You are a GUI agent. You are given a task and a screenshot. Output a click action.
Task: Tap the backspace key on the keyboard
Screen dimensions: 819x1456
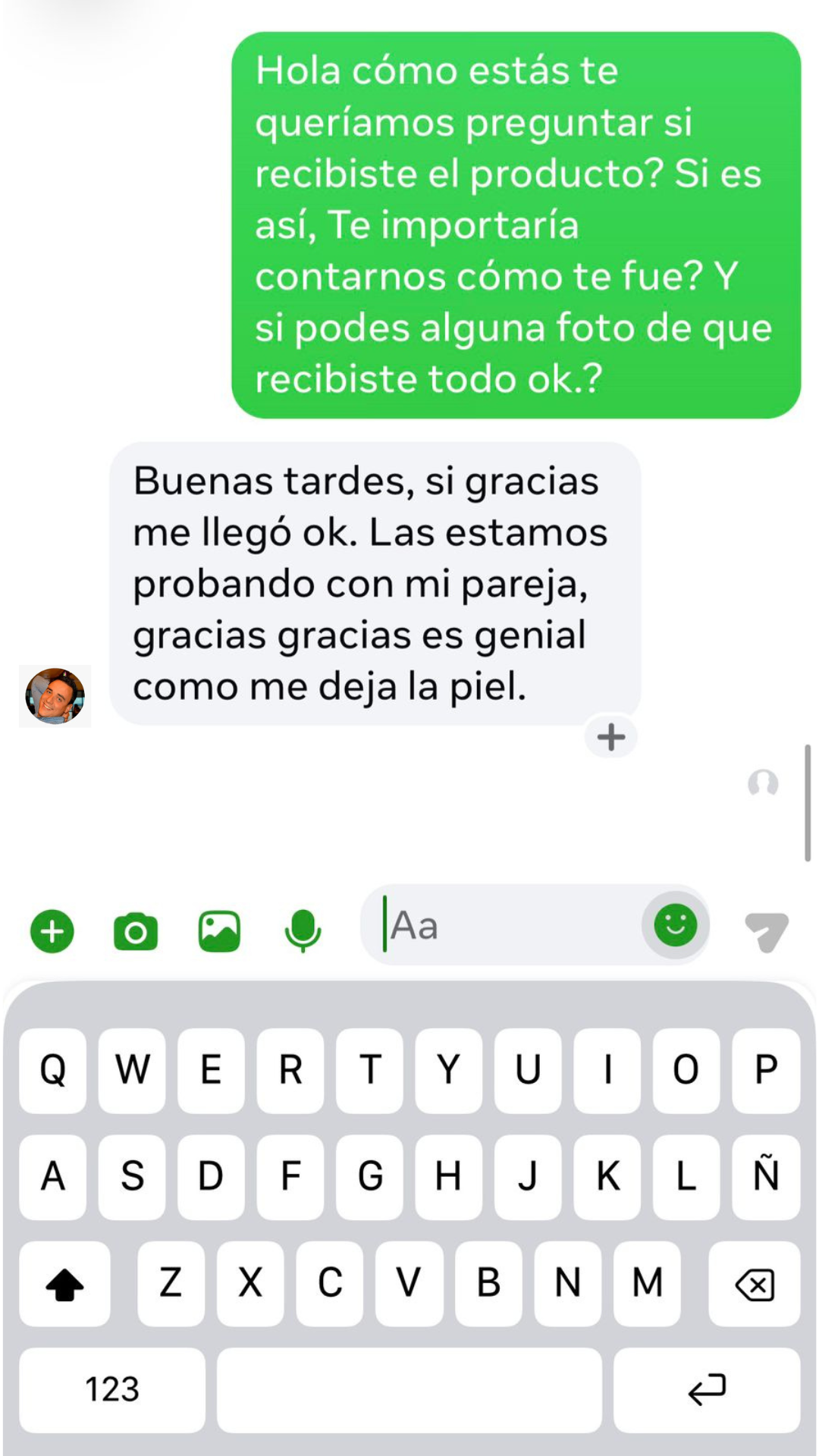pos(755,1284)
